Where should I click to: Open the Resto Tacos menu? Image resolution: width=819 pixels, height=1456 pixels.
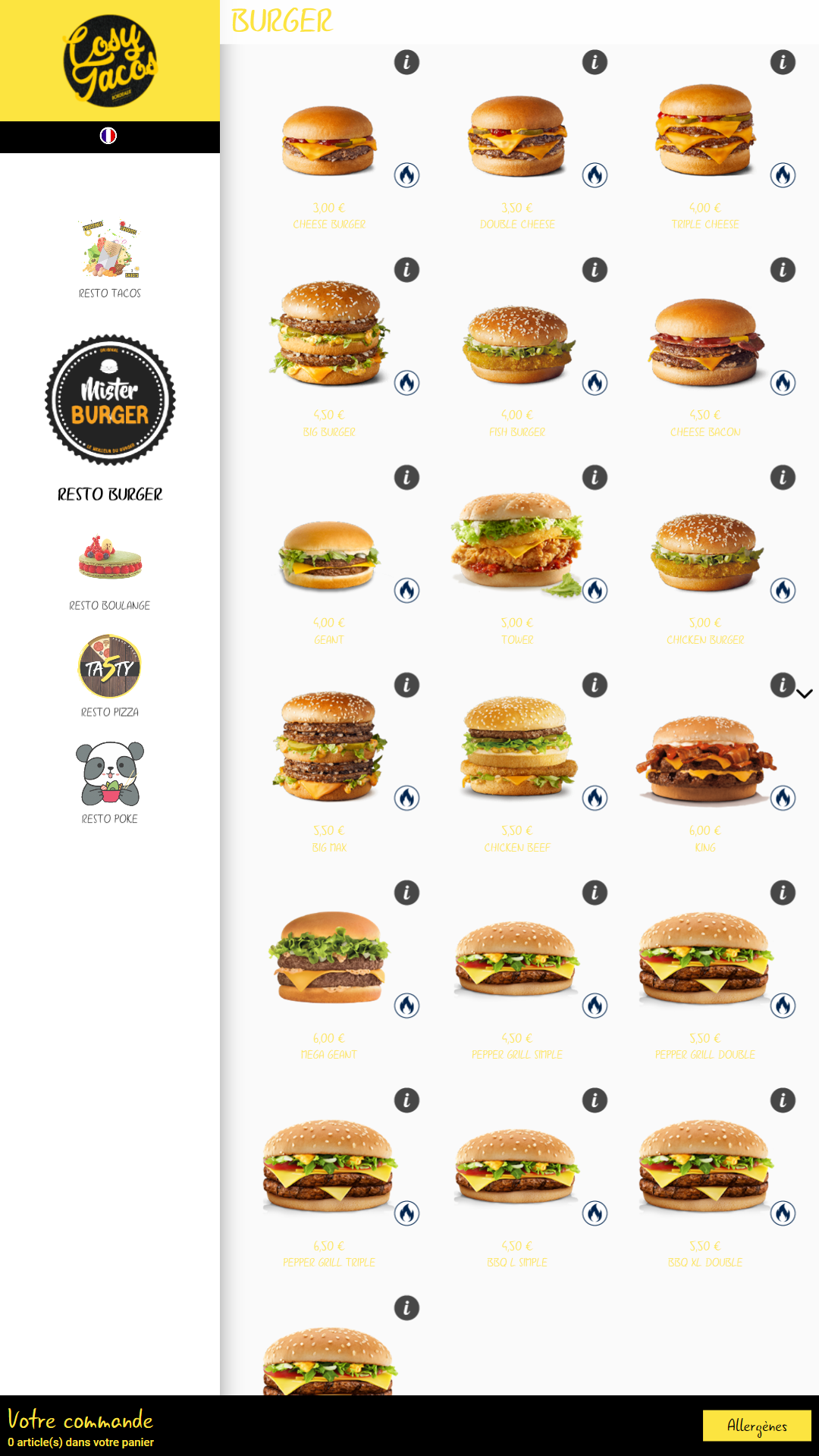110,259
